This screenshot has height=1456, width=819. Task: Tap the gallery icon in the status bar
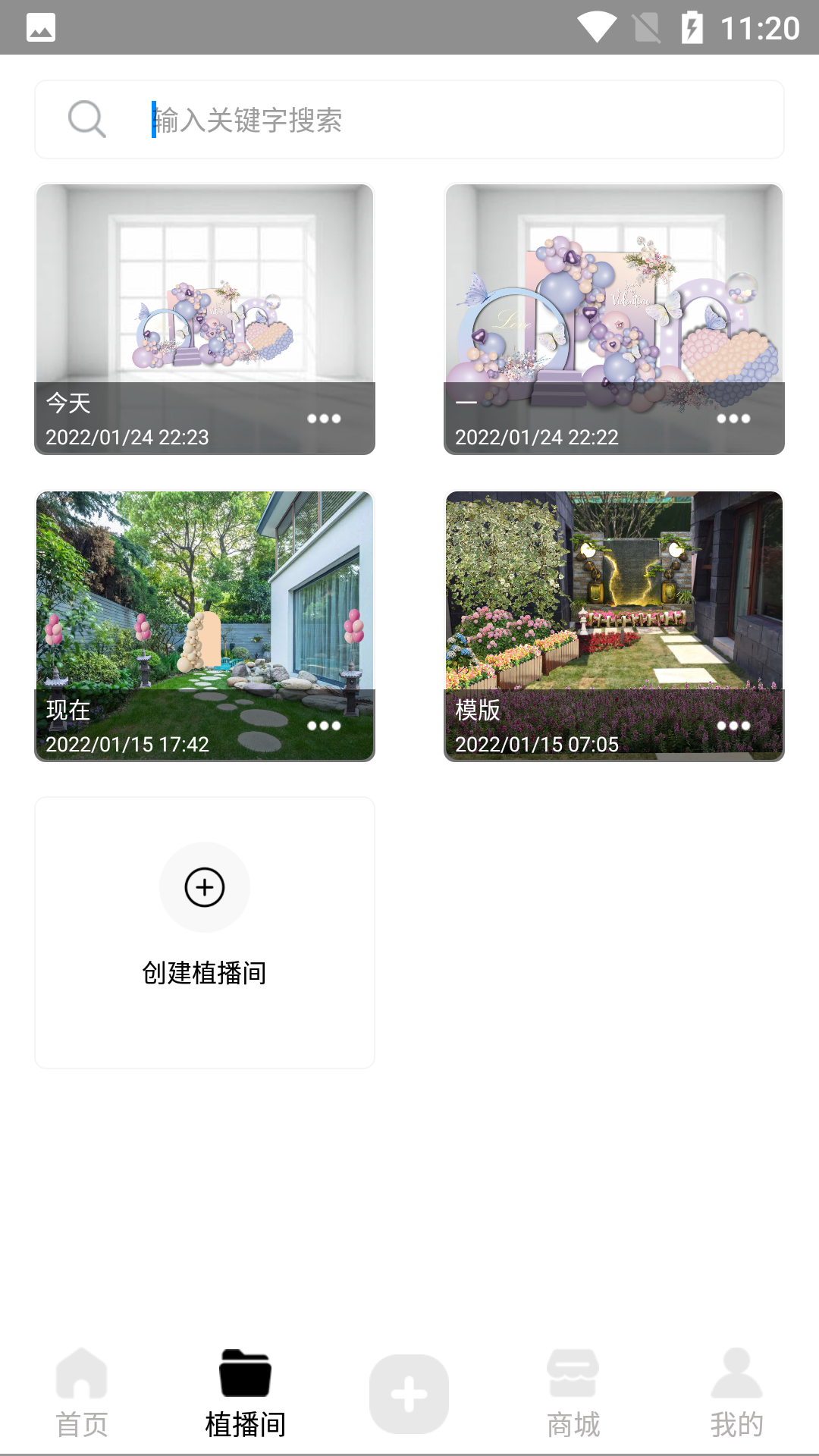(42, 27)
